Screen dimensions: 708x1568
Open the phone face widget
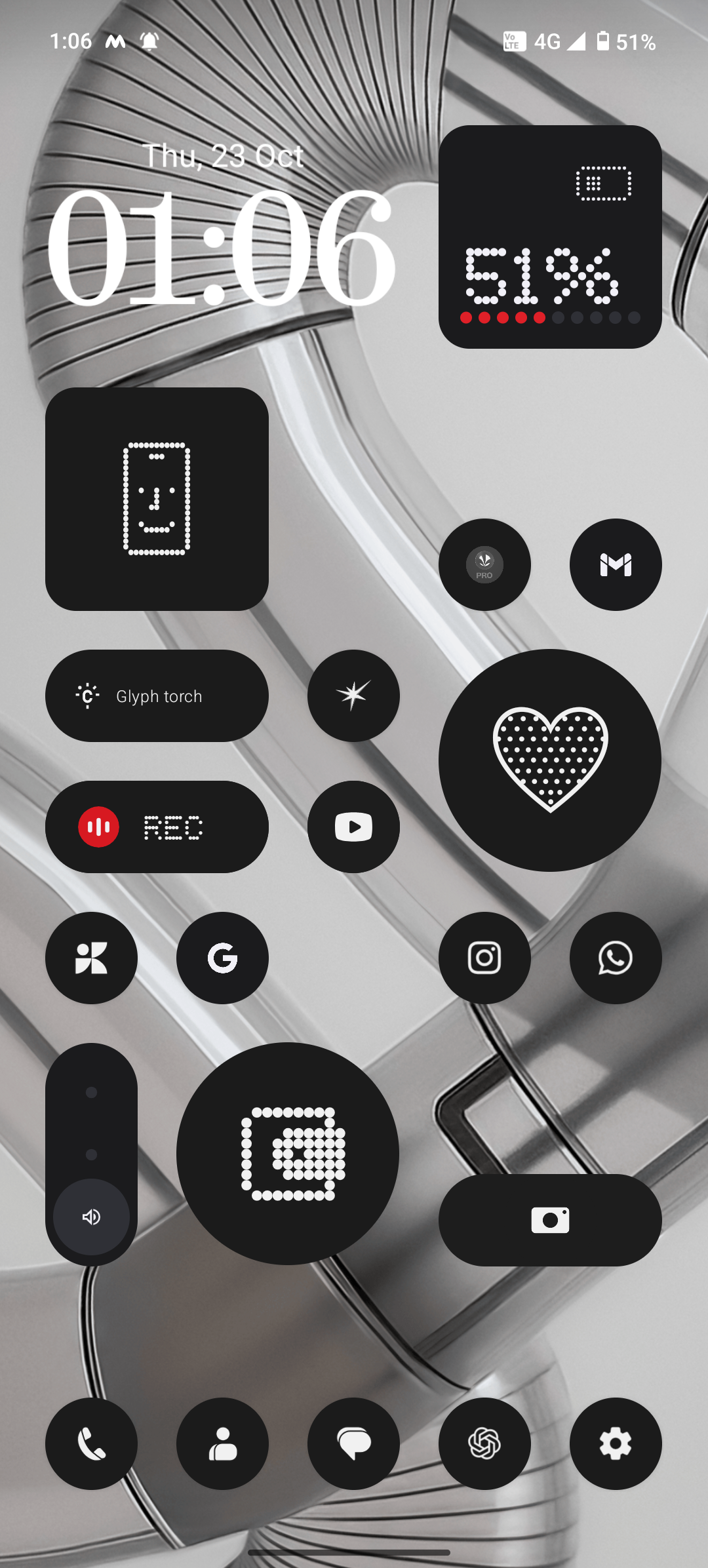pyautogui.click(x=157, y=499)
